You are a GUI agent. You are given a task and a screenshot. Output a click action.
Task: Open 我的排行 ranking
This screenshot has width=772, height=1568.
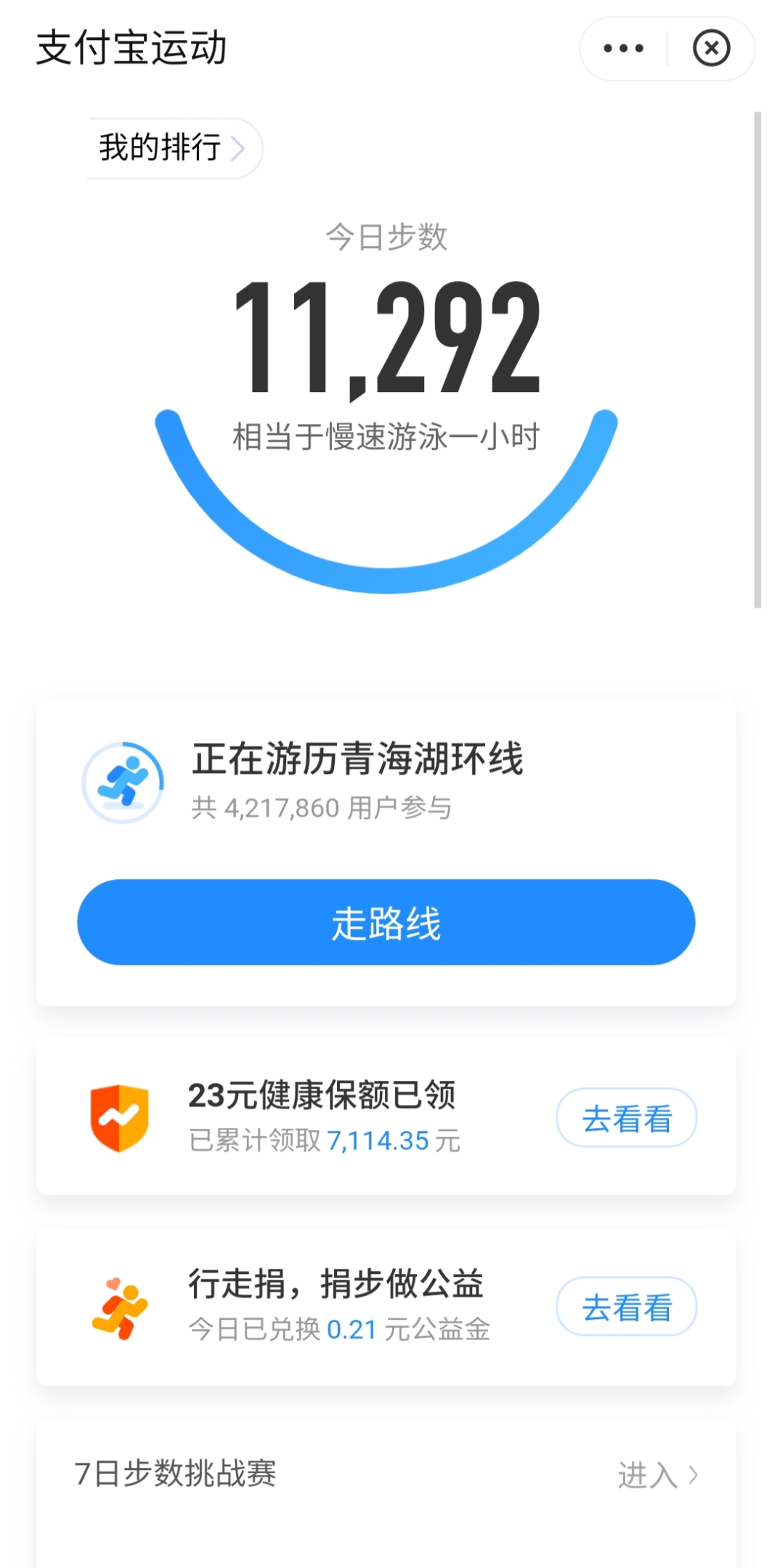pyautogui.click(x=174, y=148)
